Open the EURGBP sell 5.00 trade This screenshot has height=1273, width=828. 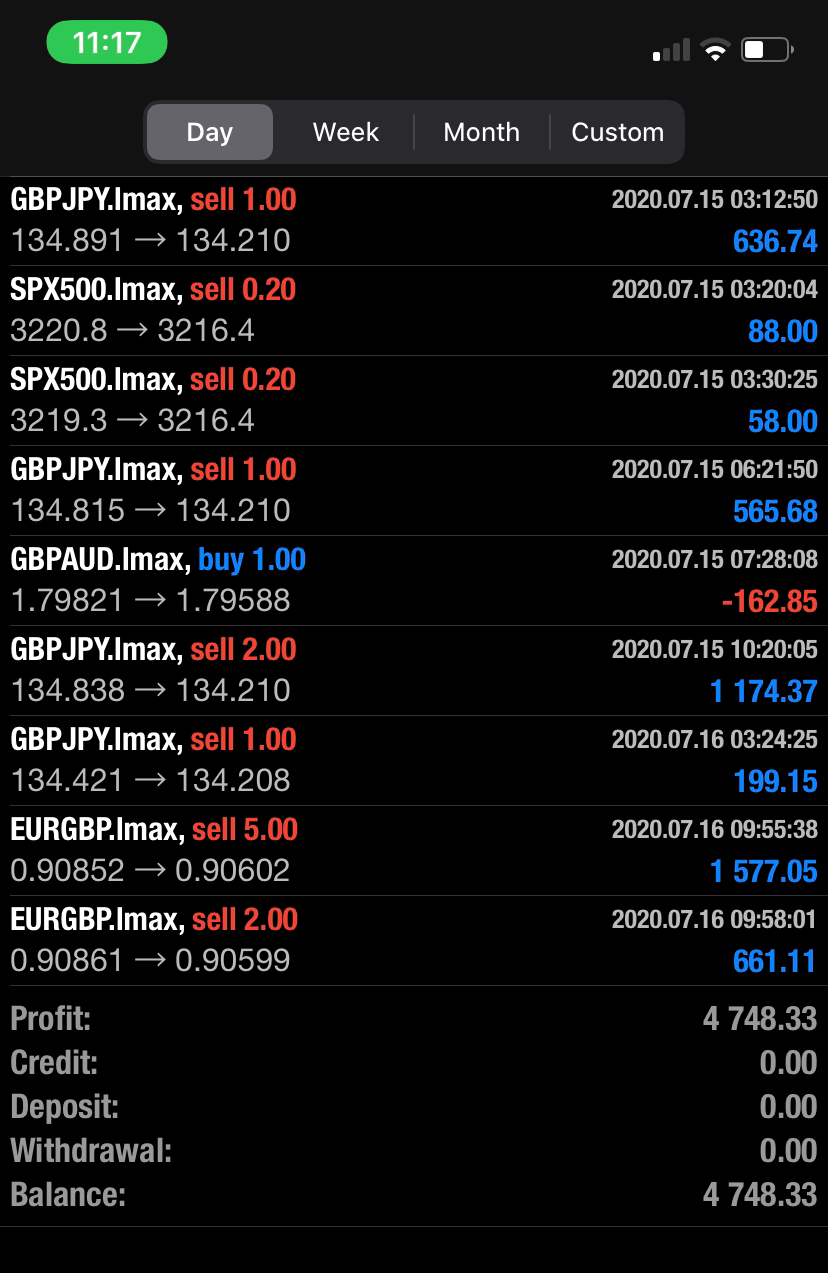[x=414, y=851]
